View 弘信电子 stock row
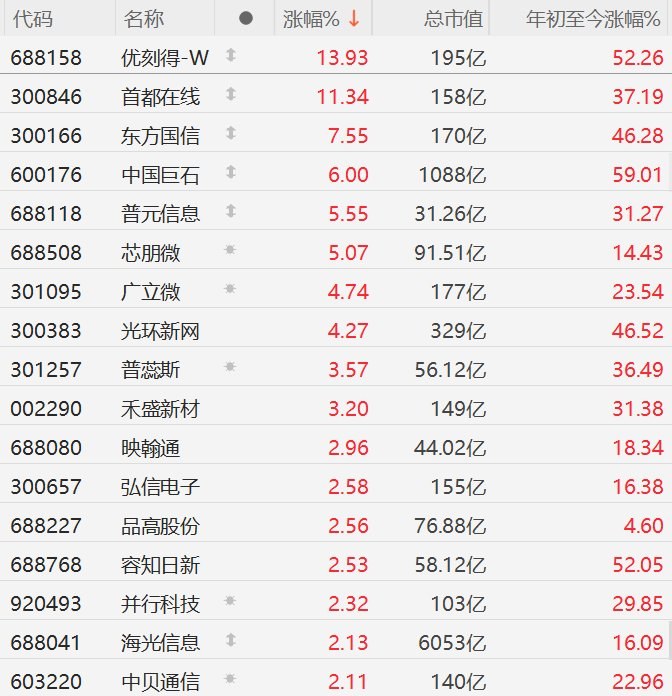The image size is (672, 696). click(x=160, y=487)
